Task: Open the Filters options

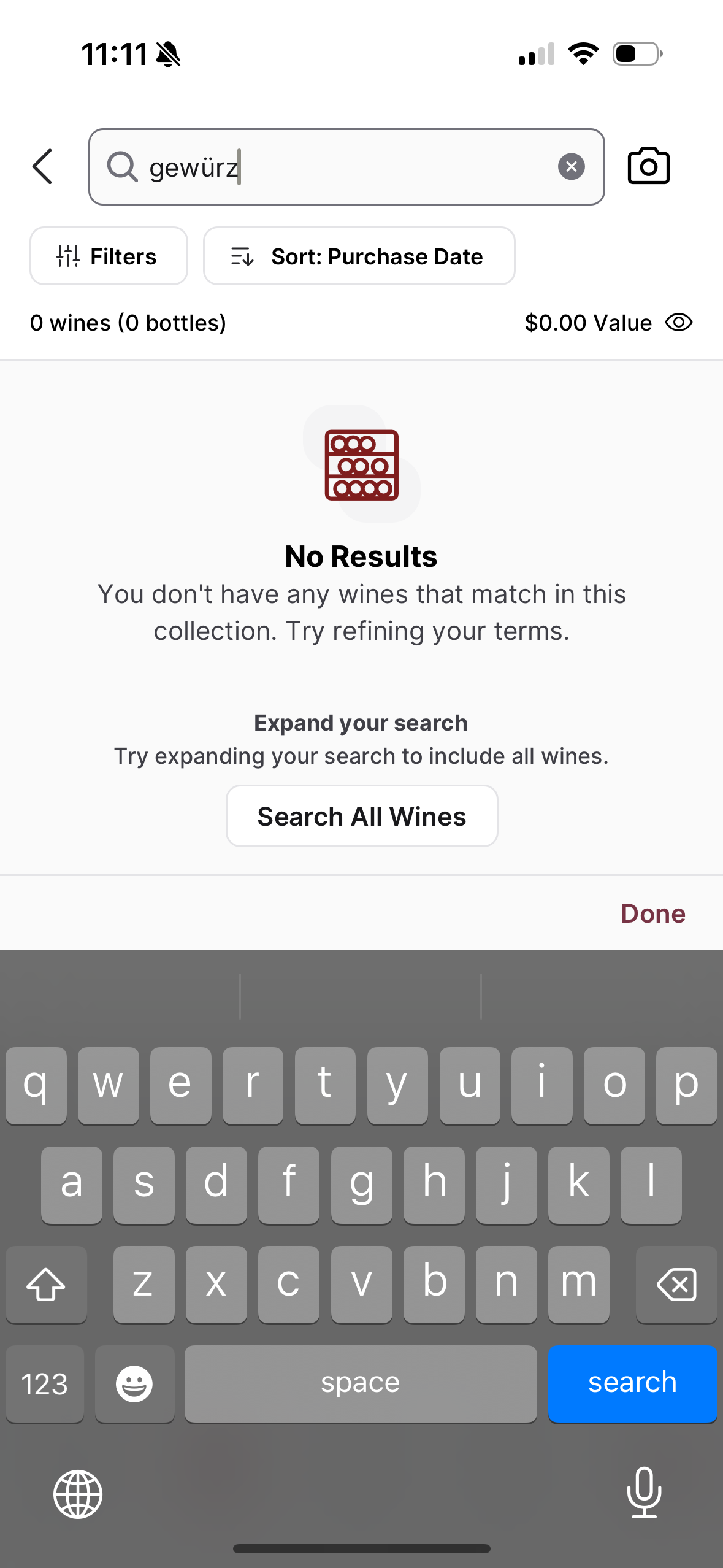Action: click(x=109, y=256)
